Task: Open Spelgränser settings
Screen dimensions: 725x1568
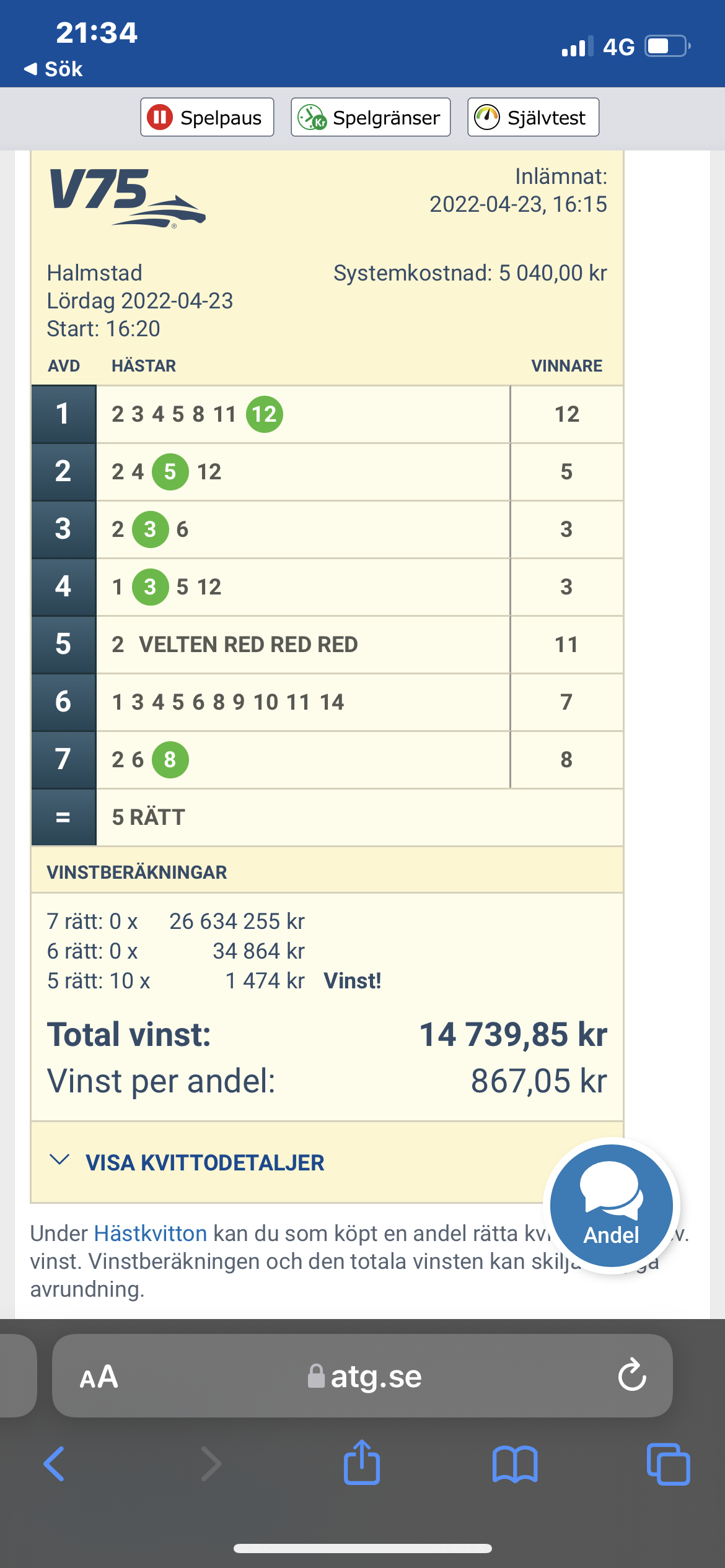Action: pos(371,117)
